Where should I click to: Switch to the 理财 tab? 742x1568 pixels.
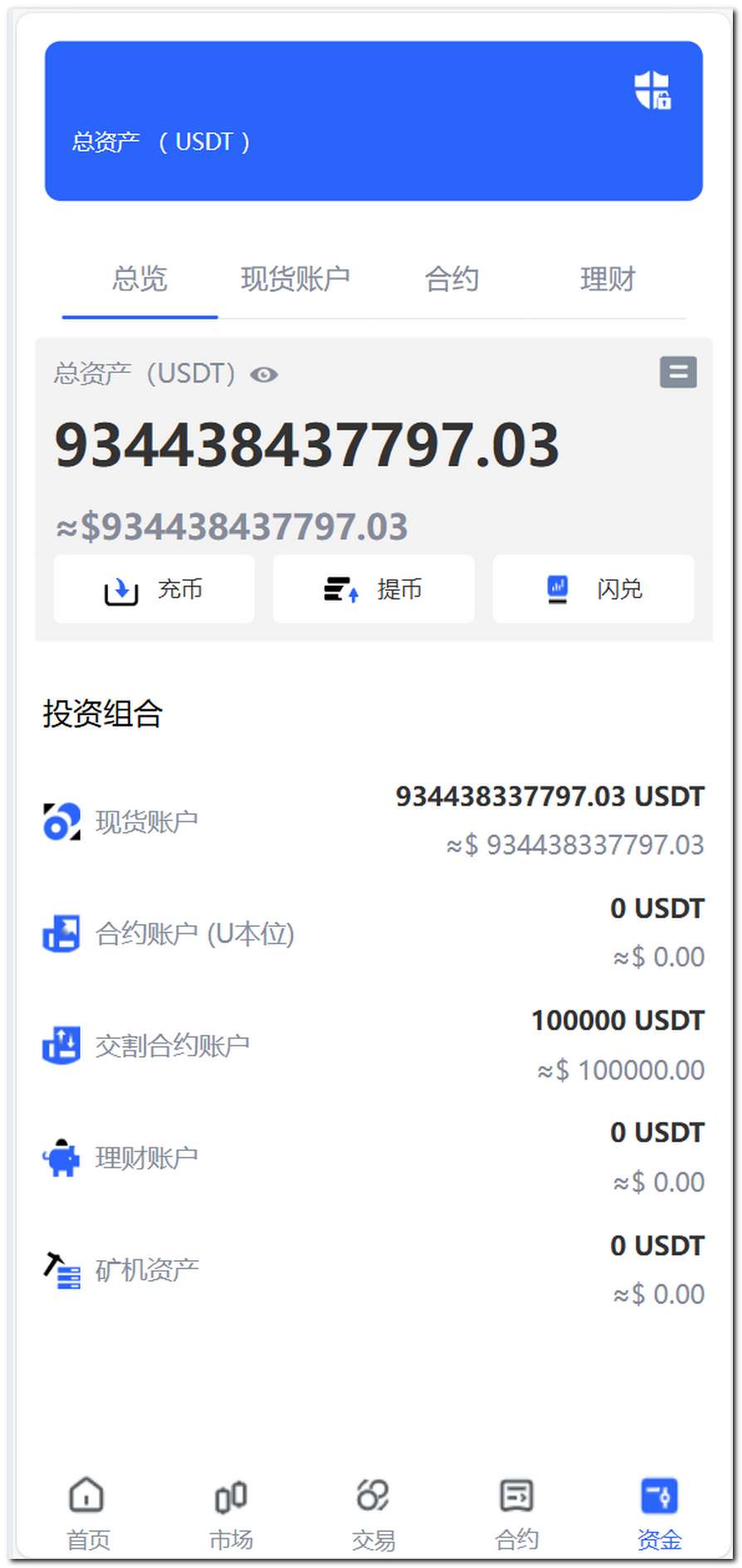point(608,280)
